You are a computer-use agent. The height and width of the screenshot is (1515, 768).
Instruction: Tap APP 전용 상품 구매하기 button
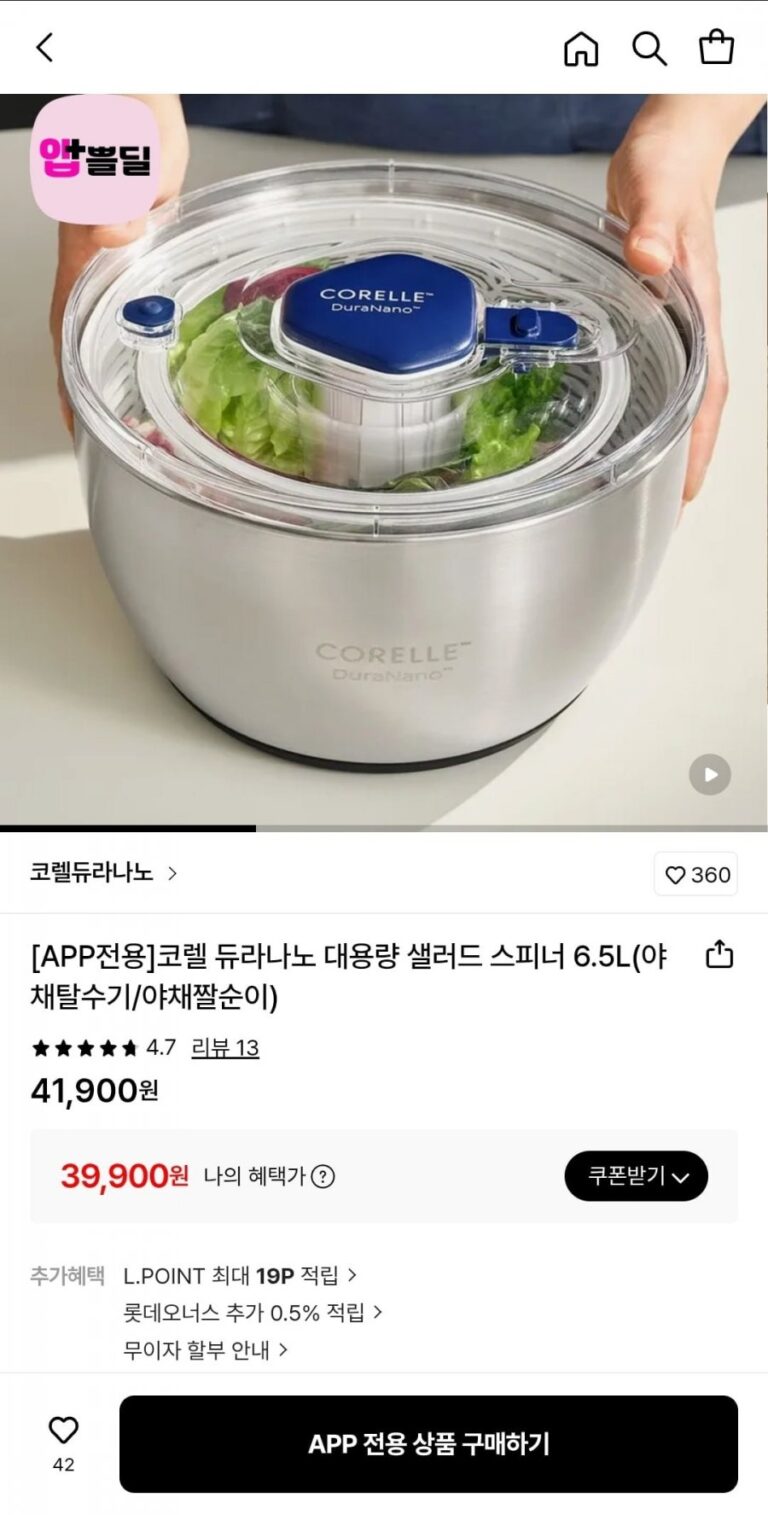point(428,1444)
